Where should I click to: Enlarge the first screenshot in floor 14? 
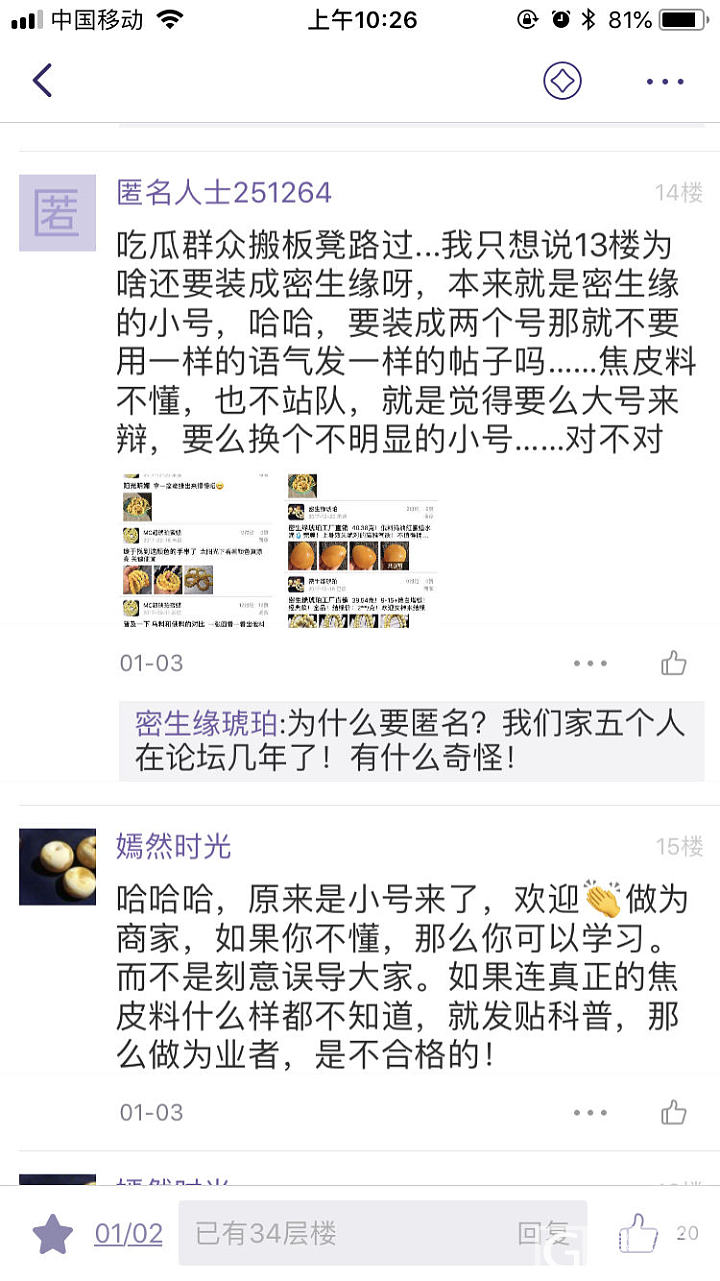tap(195, 551)
